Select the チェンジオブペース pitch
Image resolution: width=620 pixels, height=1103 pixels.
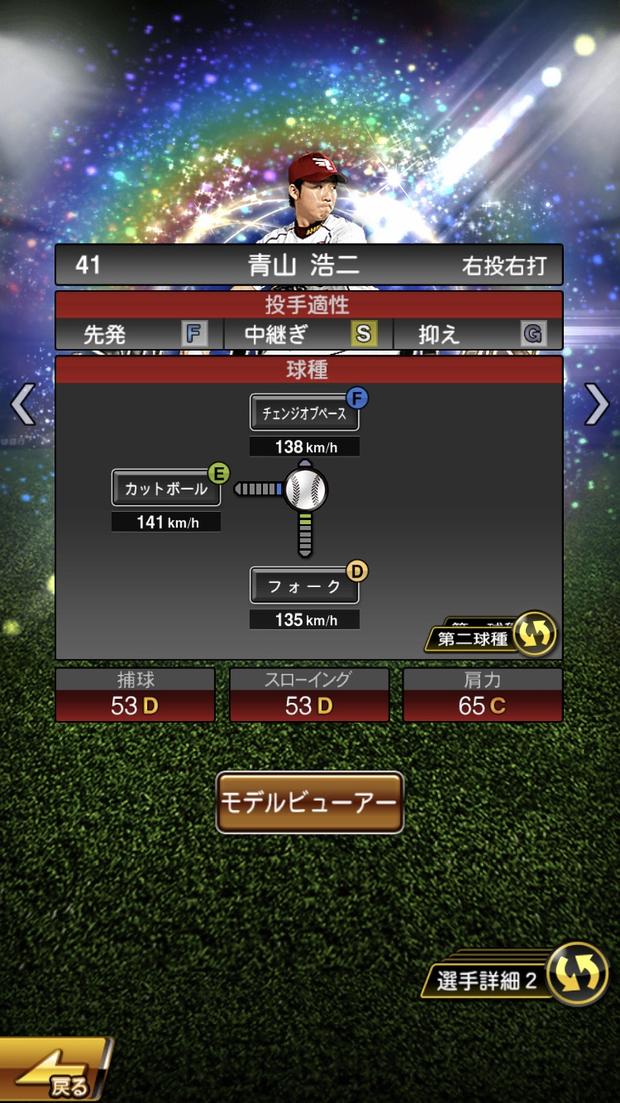click(x=304, y=412)
